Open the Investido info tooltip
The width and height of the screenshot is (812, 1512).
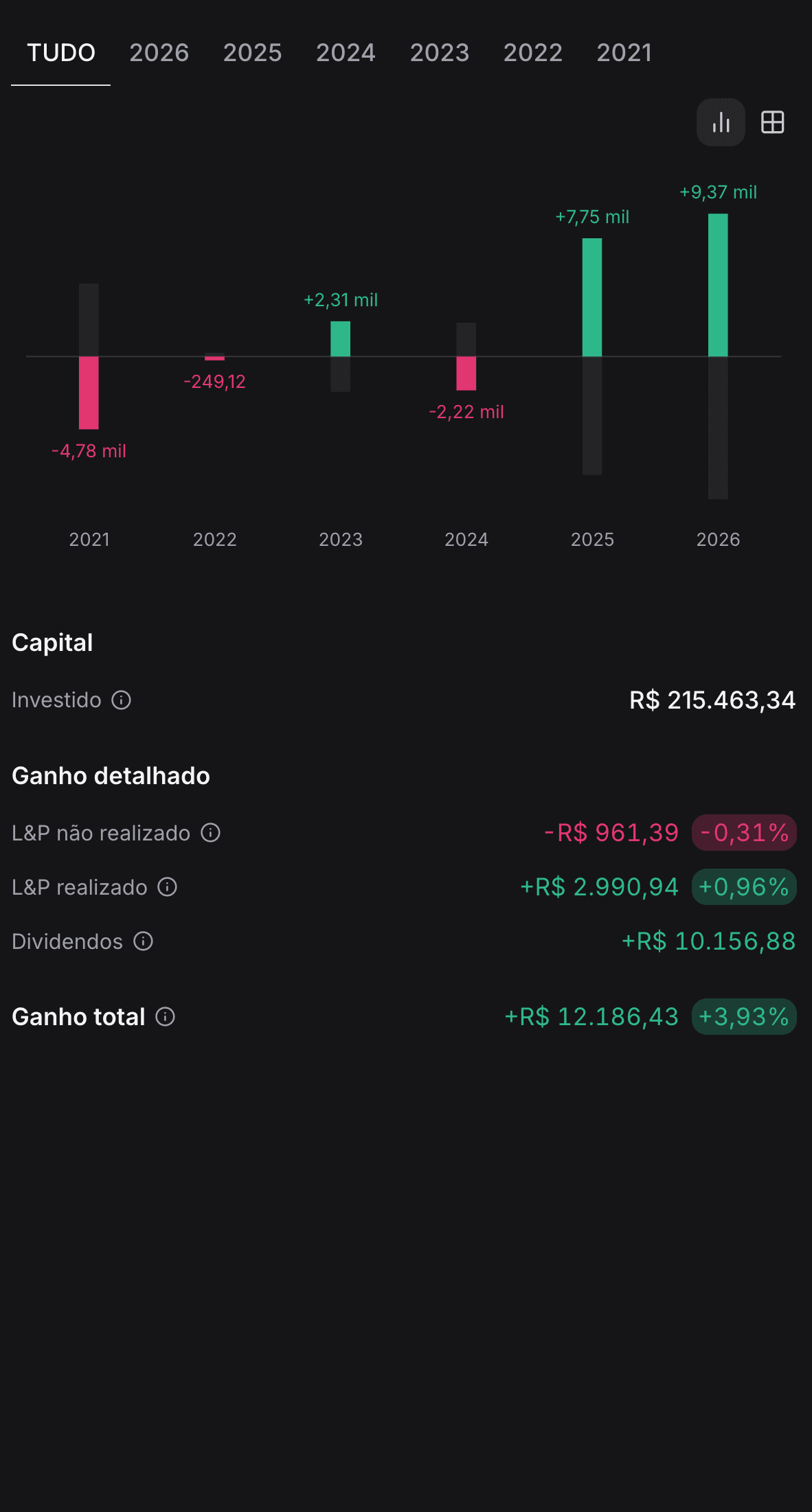tap(122, 700)
